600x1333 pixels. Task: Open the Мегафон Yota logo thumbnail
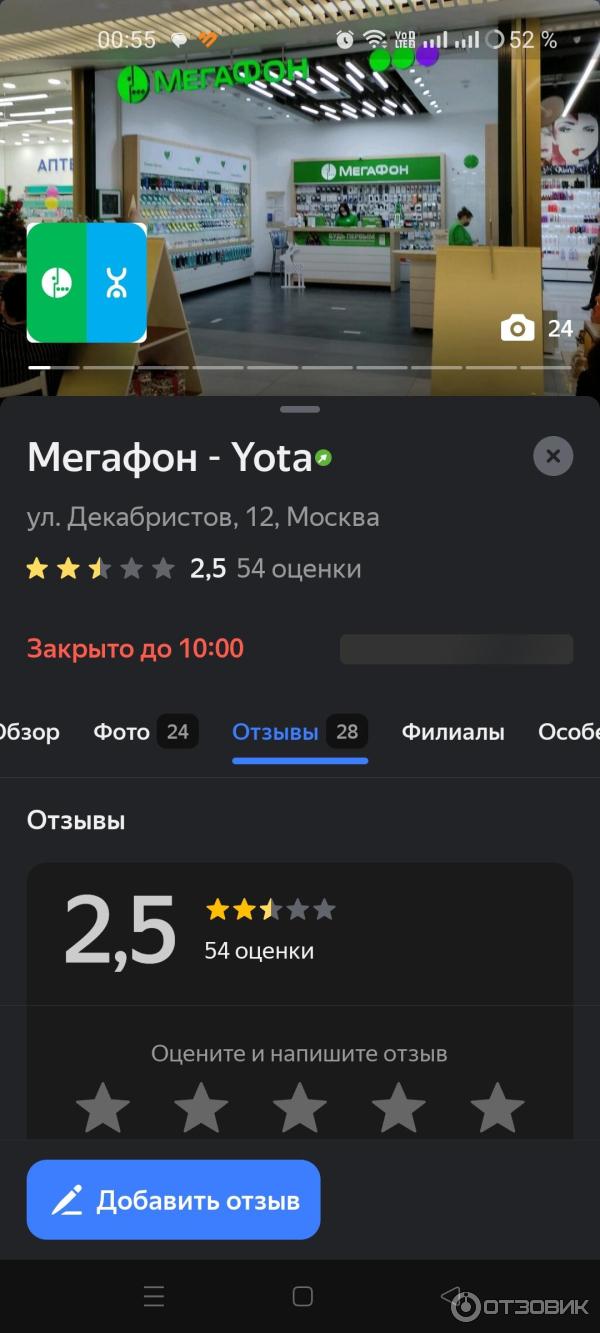(x=87, y=283)
